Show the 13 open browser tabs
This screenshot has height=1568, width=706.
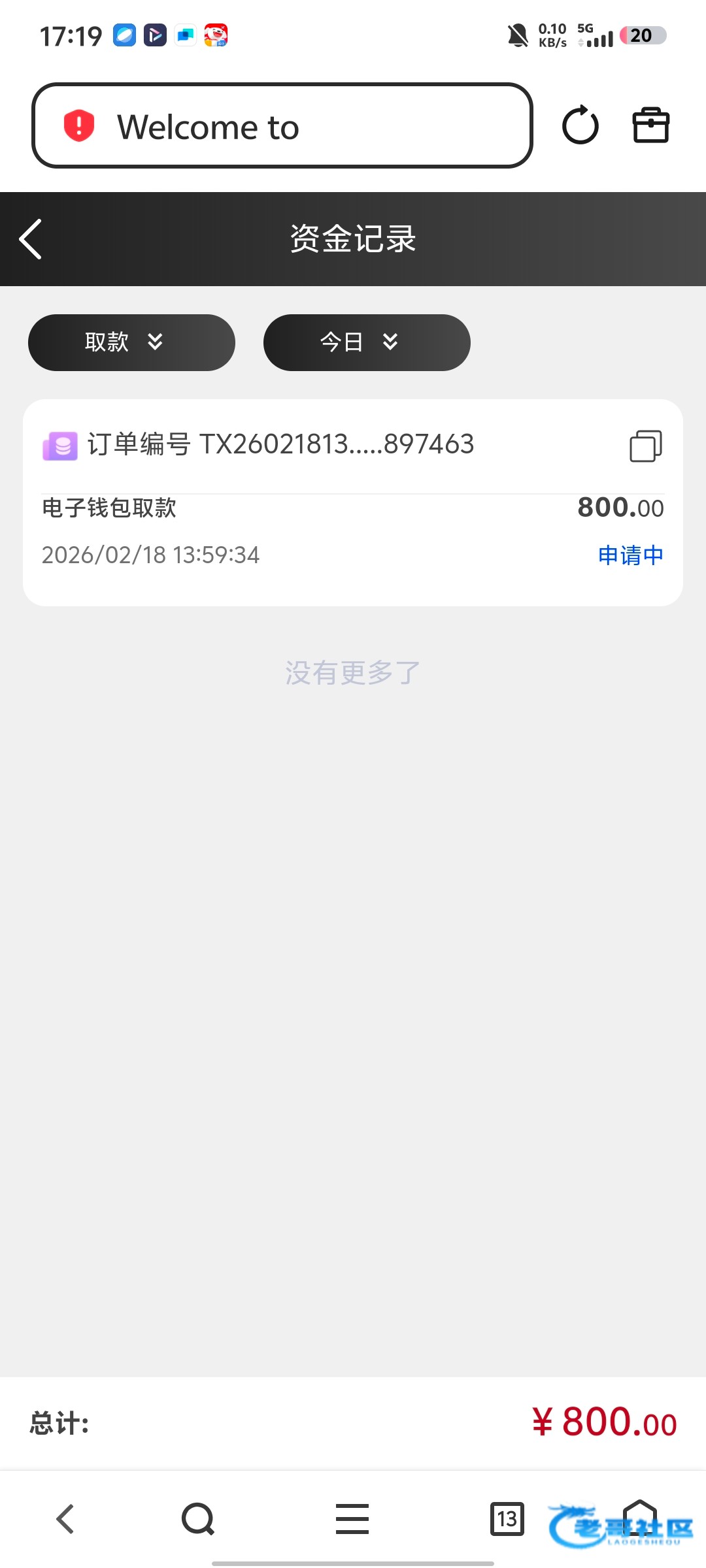point(507,1518)
